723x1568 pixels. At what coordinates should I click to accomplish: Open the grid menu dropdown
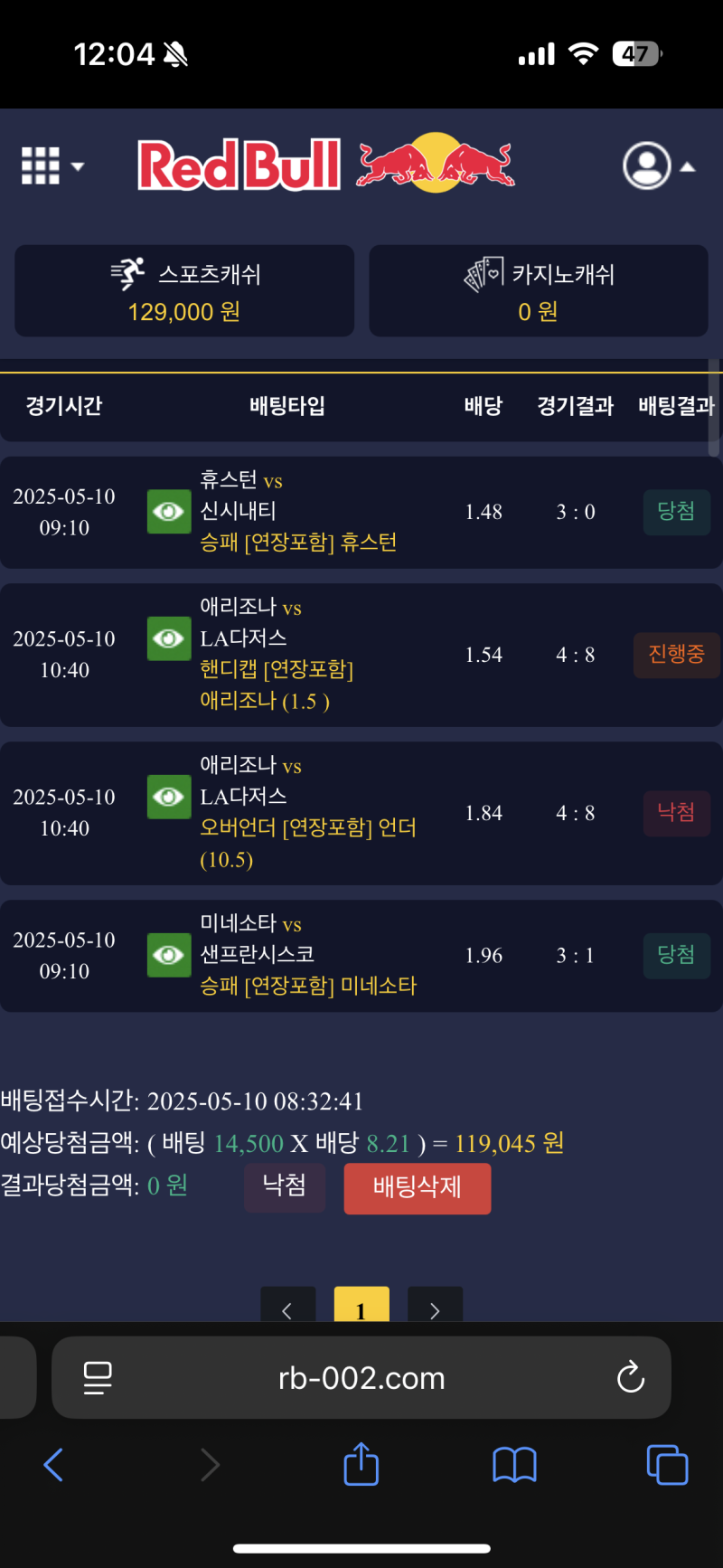point(52,166)
